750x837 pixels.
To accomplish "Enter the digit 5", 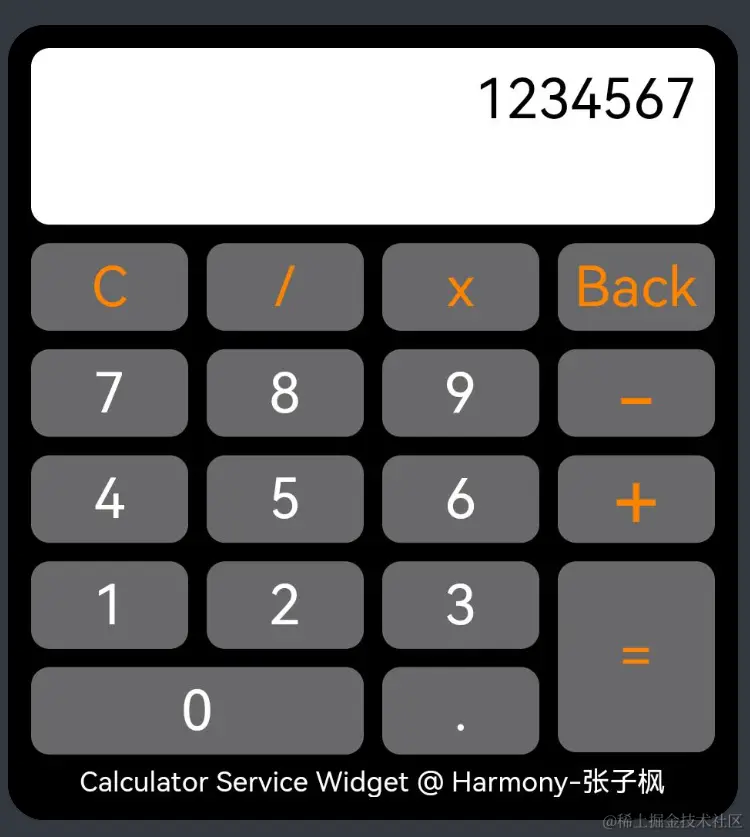I will (x=285, y=499).
